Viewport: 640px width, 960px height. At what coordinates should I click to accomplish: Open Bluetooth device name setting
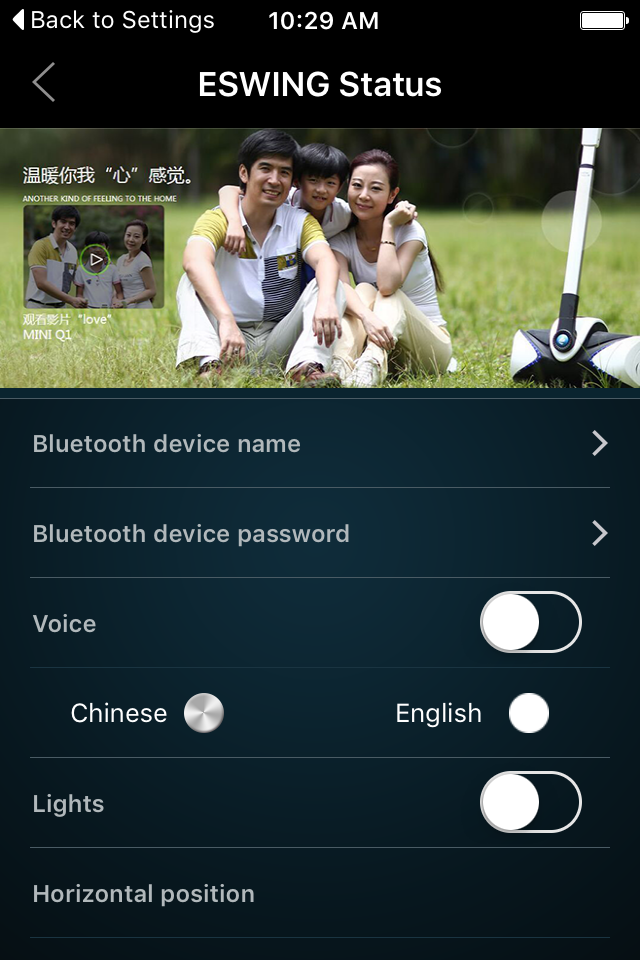(320, 443)
